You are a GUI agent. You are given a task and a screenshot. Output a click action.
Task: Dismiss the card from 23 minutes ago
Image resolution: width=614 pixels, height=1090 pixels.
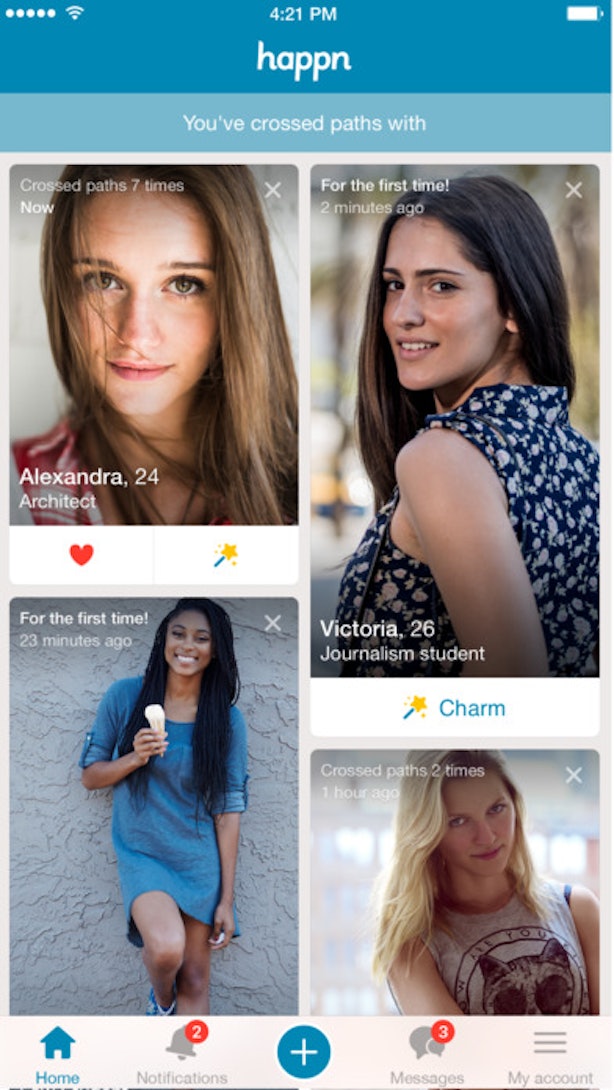point(273,624)
